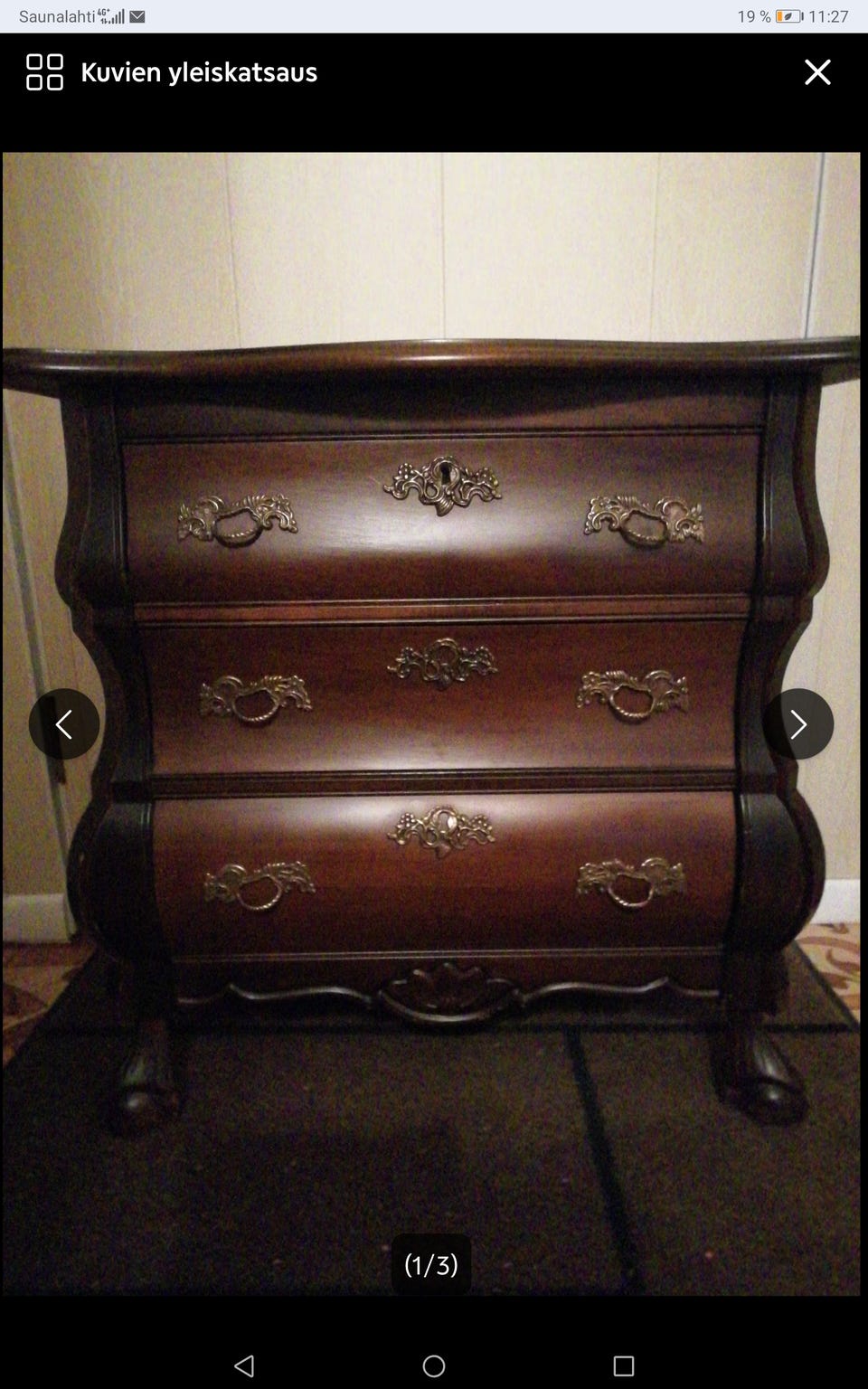868x1389 pixels.
Task: Open the image grid overview
Action: click(44, 72)
